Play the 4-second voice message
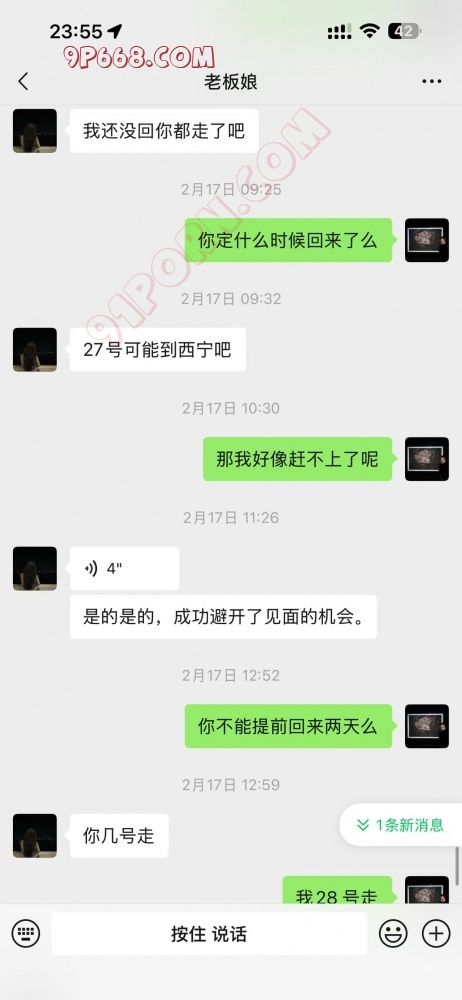The image size is (462, 1000). coord(124,568)
